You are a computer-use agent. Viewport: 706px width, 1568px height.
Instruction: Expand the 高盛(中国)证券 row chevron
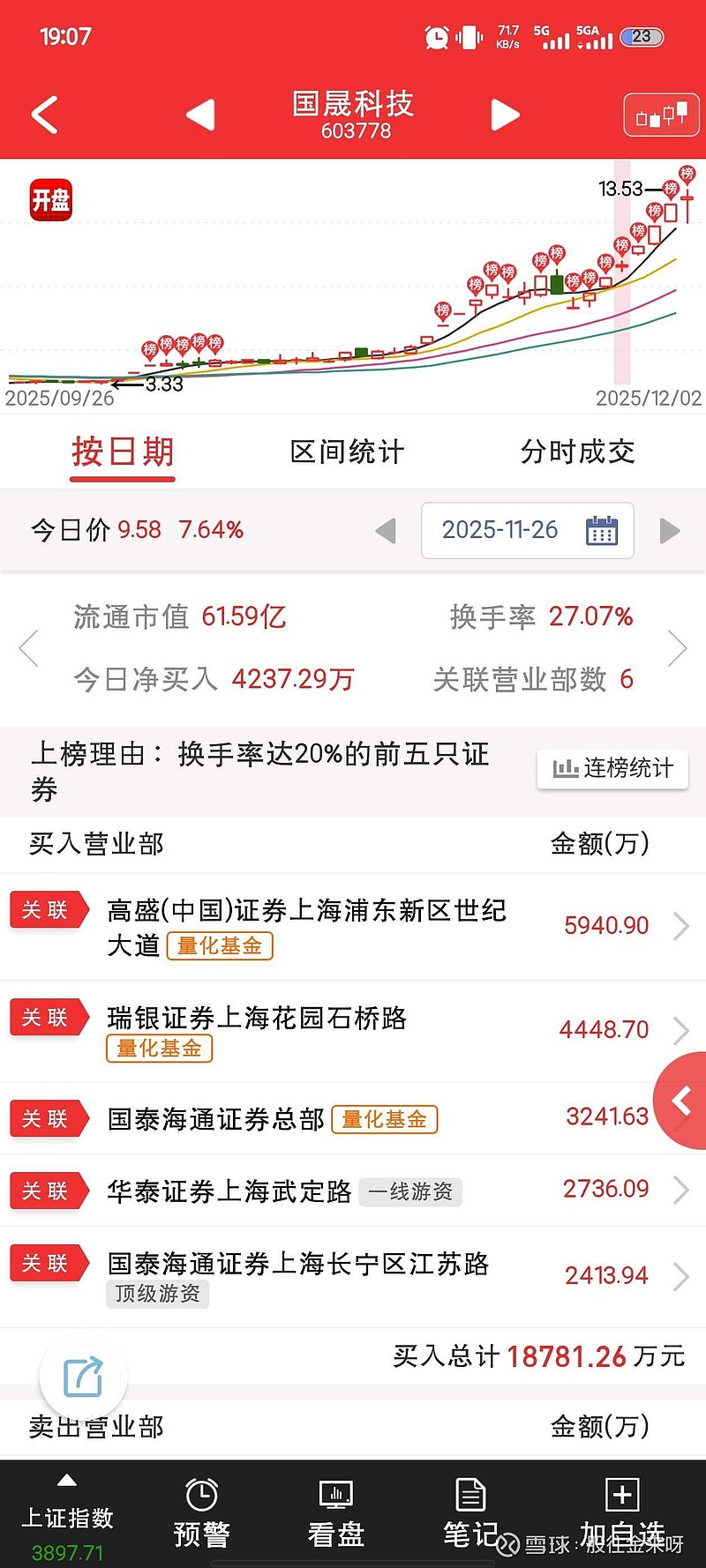(x=680, y=926)
